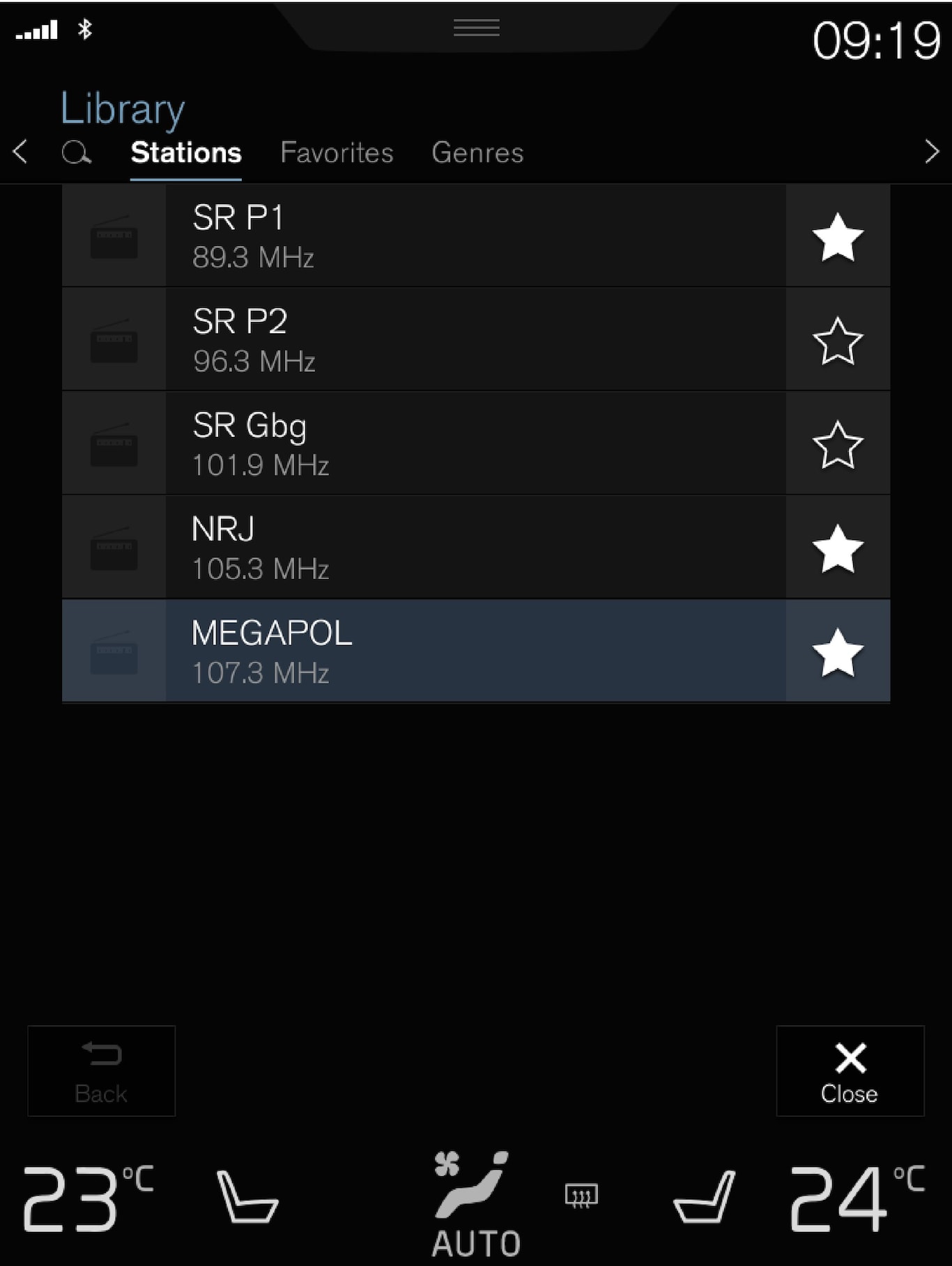Tap the left arrow beside the tabs

[x=20, y=151]
